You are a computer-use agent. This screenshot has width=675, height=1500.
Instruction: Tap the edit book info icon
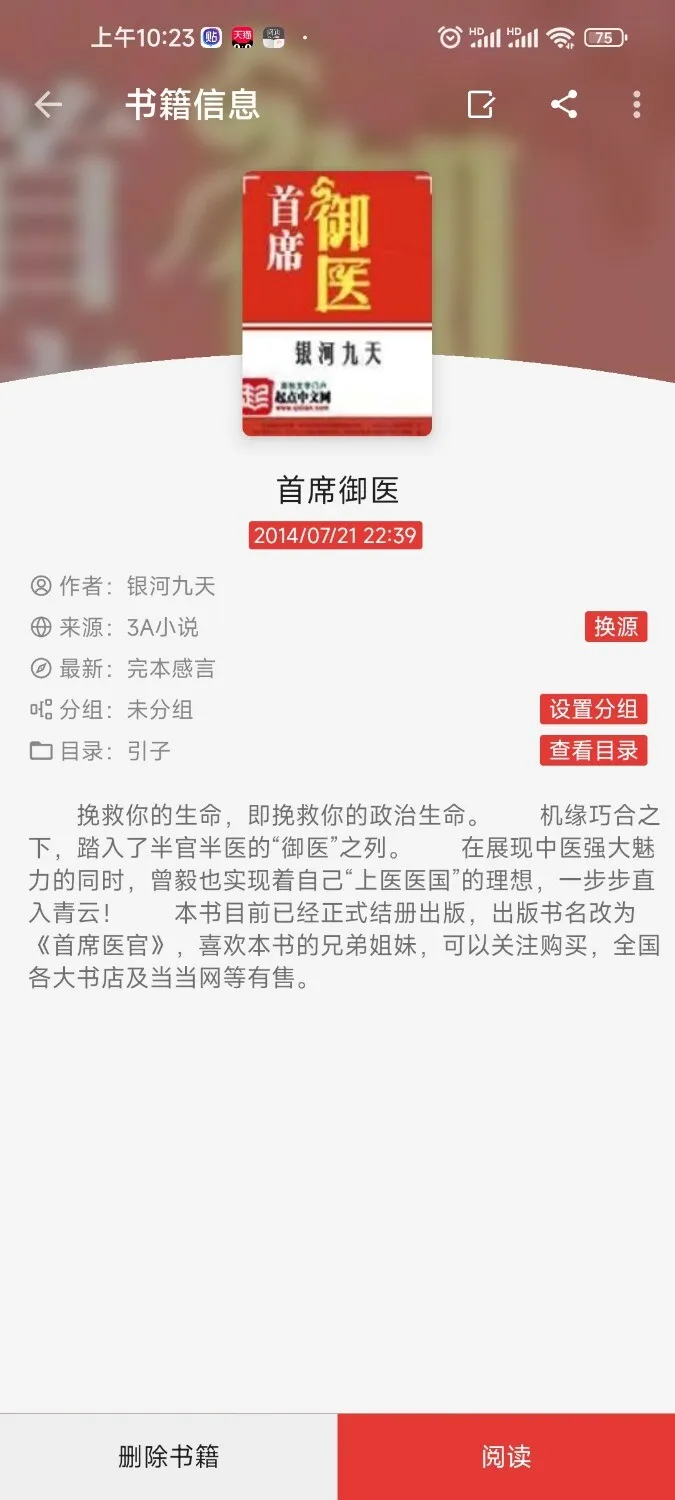pyautogui.click(x=481, y=104)
